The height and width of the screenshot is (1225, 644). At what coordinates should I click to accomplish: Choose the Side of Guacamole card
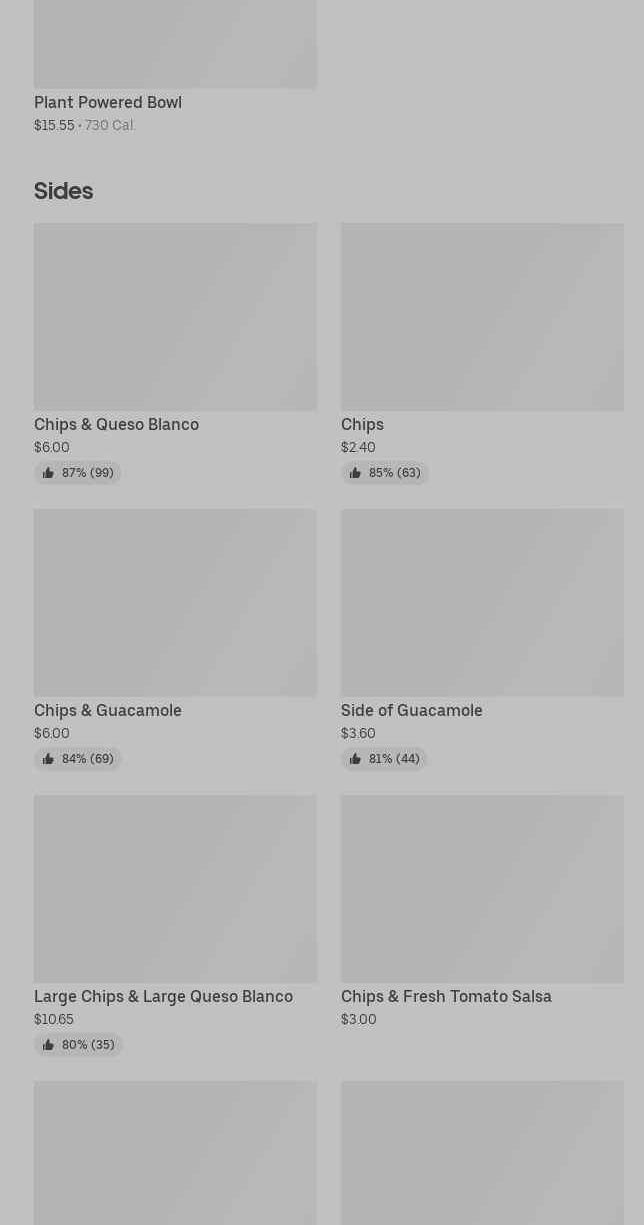482,639
